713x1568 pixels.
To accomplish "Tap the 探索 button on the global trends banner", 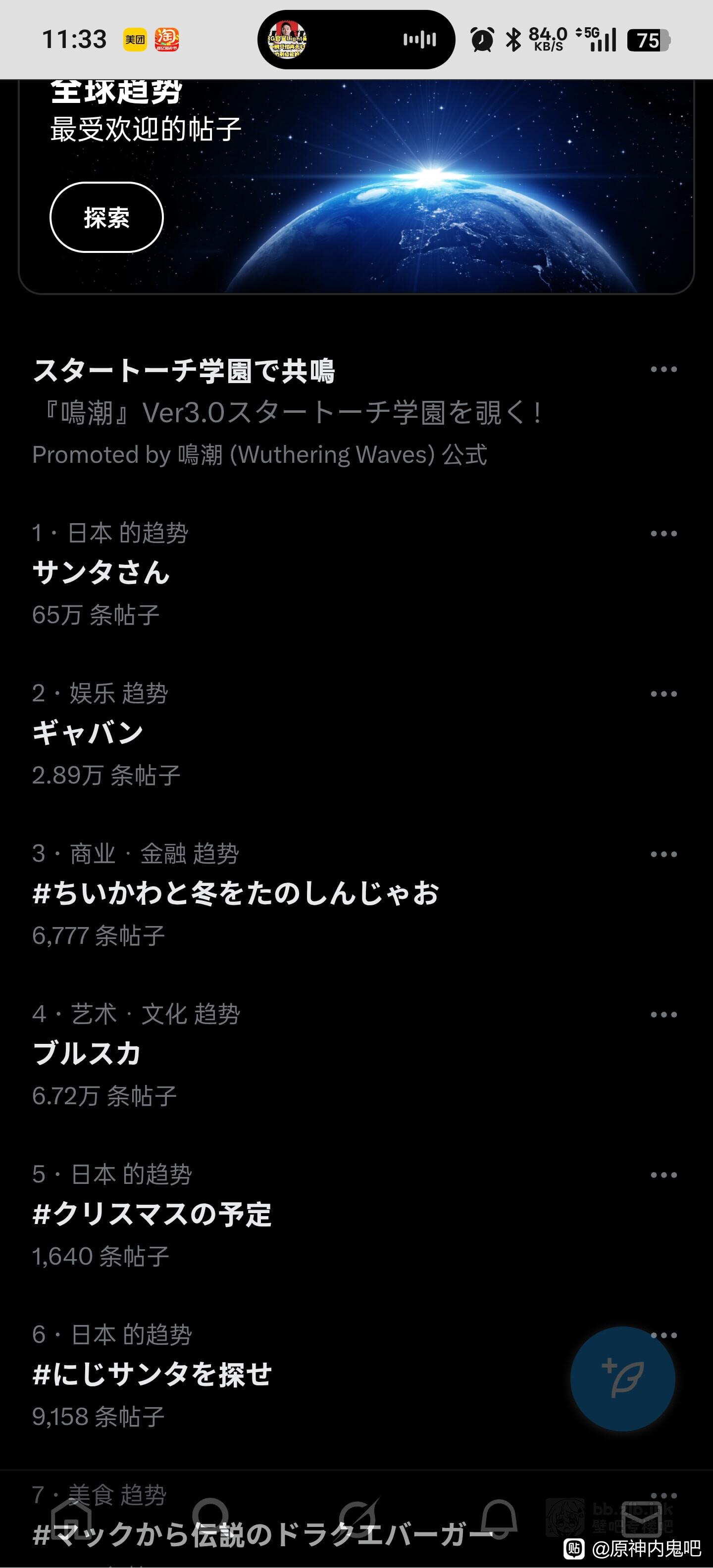I will point(106,217).
